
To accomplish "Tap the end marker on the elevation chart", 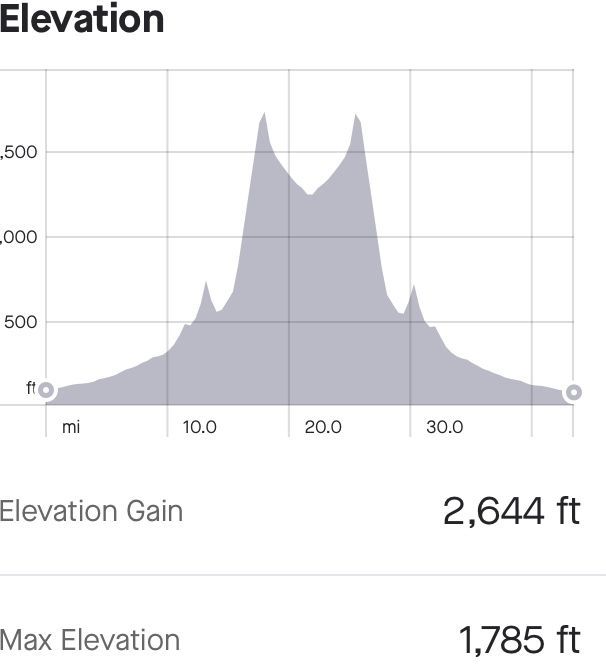I will click(574, 393).
